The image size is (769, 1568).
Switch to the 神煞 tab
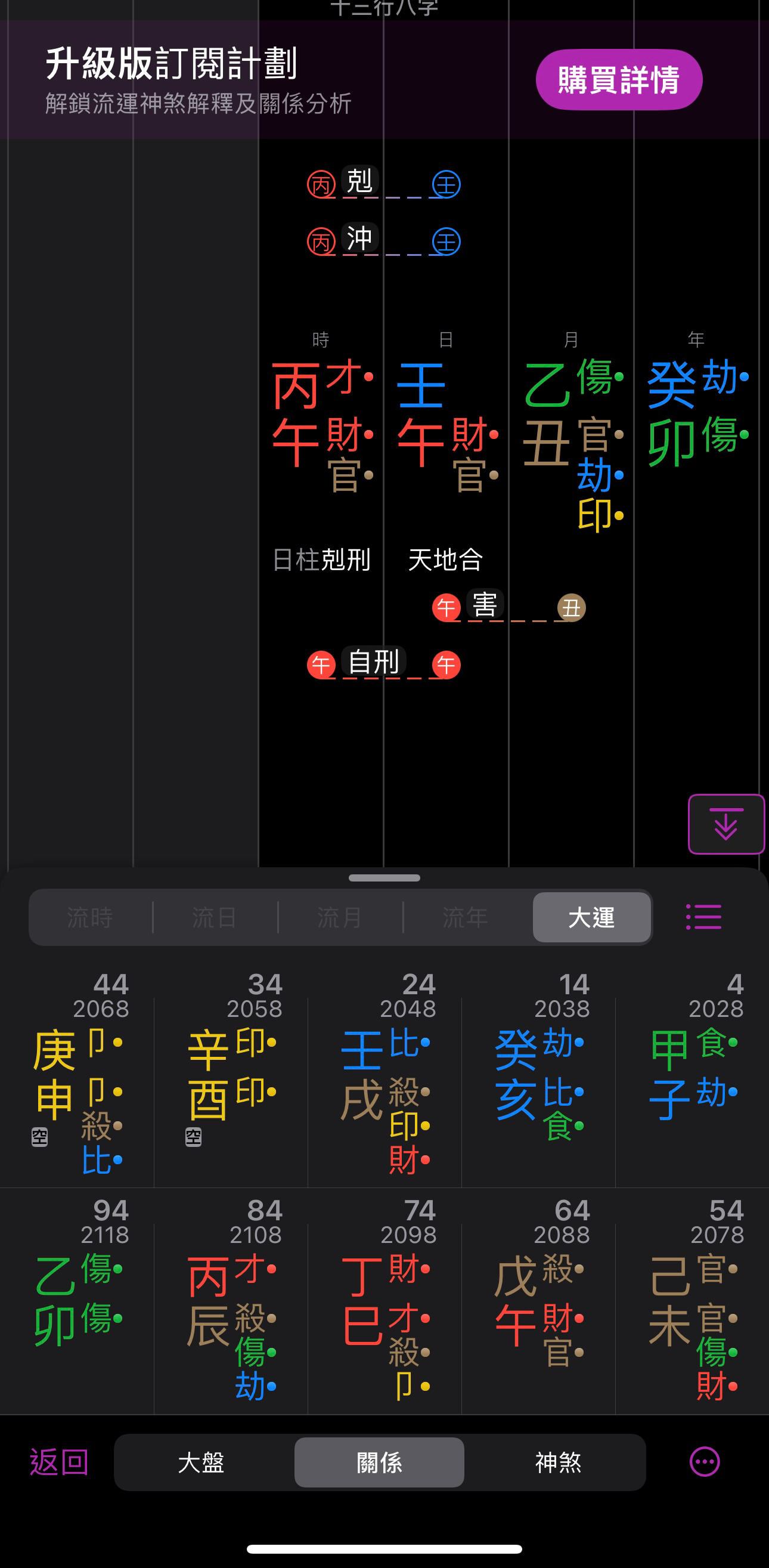point(557,1462)
